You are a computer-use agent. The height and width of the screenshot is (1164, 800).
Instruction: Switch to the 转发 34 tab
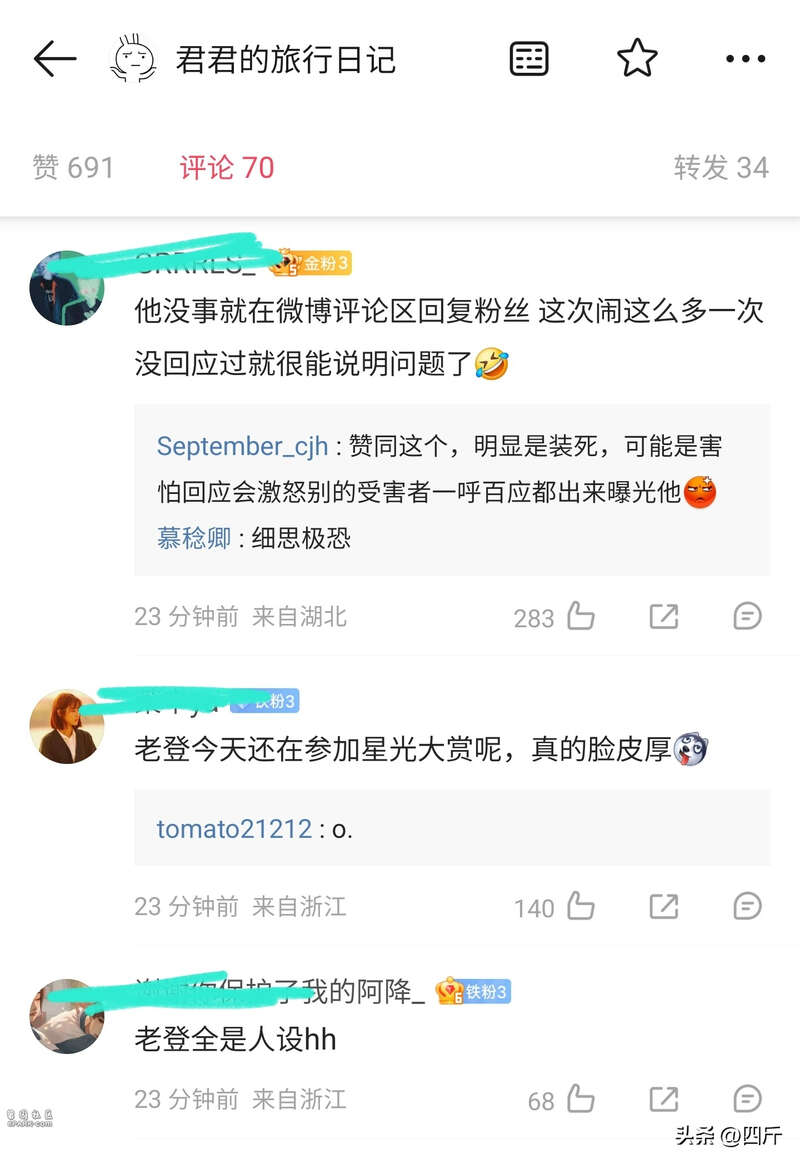tap(720, 167)
